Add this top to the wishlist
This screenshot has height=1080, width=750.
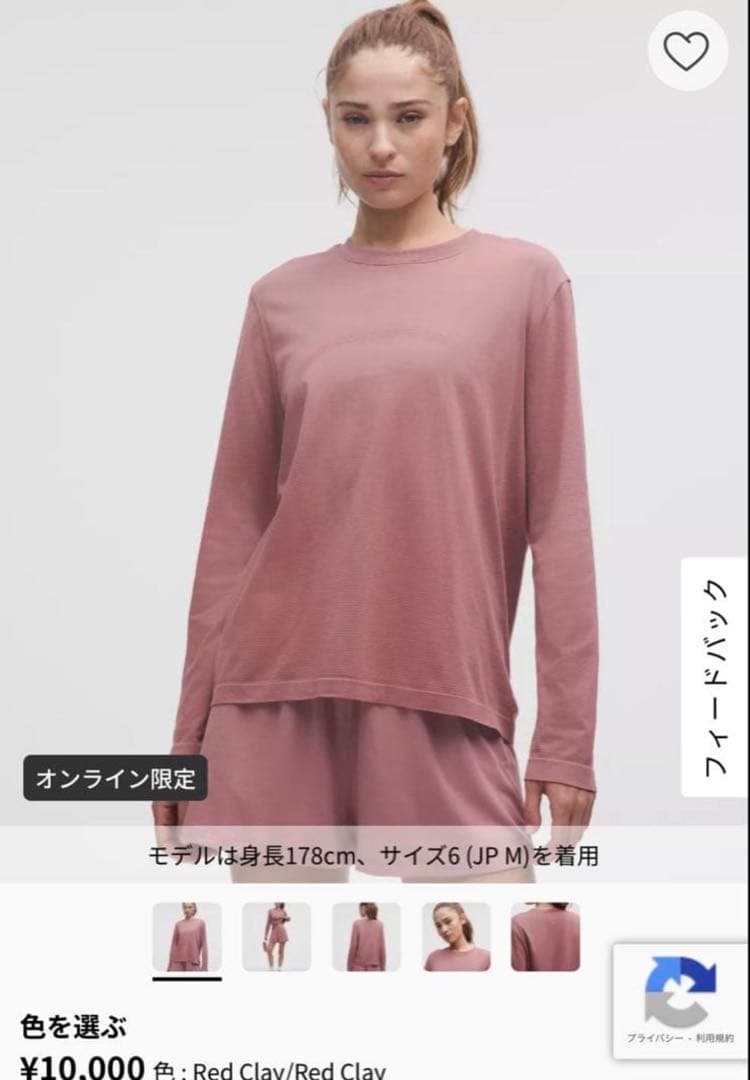coord(686,51)
